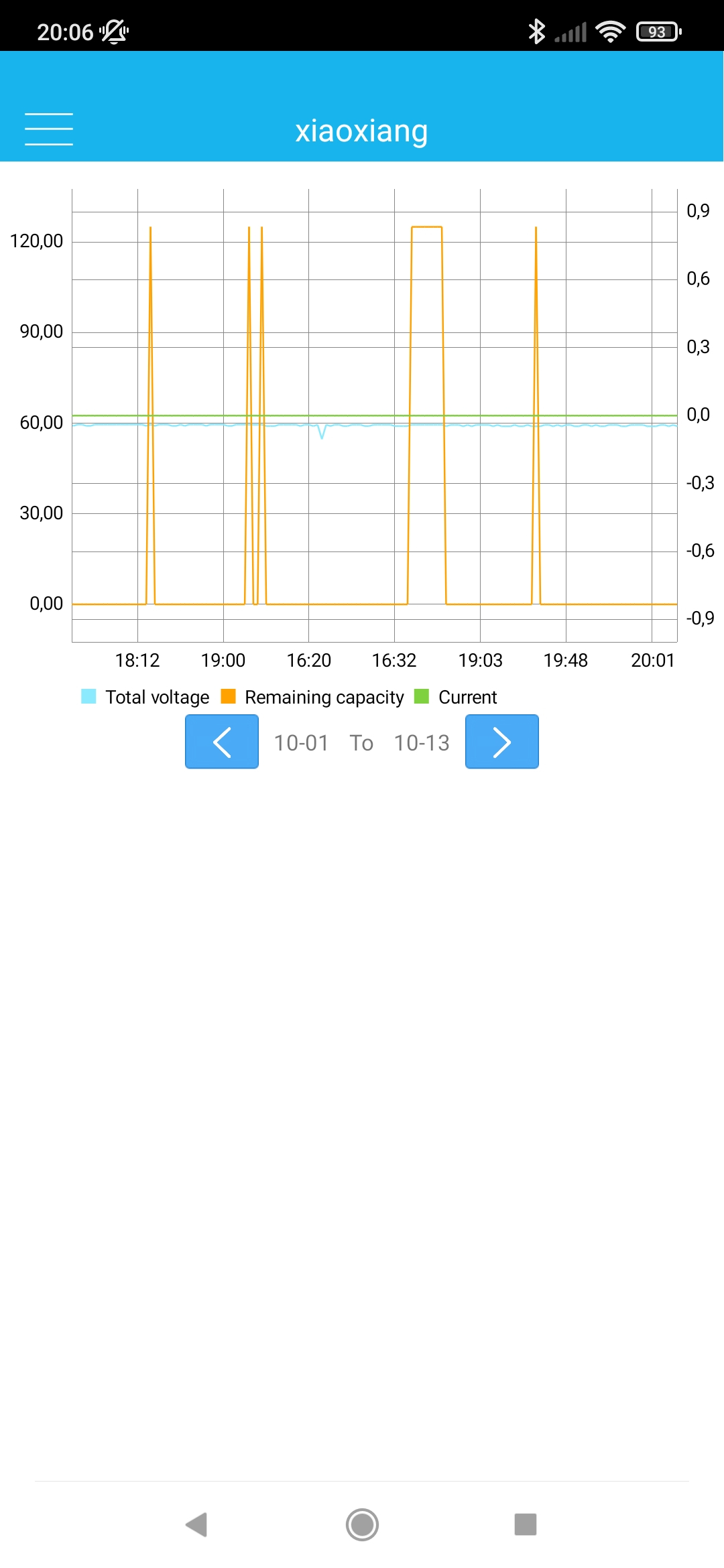Select the 10-01 start date
This screenshot has width=724, height=1568.
302,743
